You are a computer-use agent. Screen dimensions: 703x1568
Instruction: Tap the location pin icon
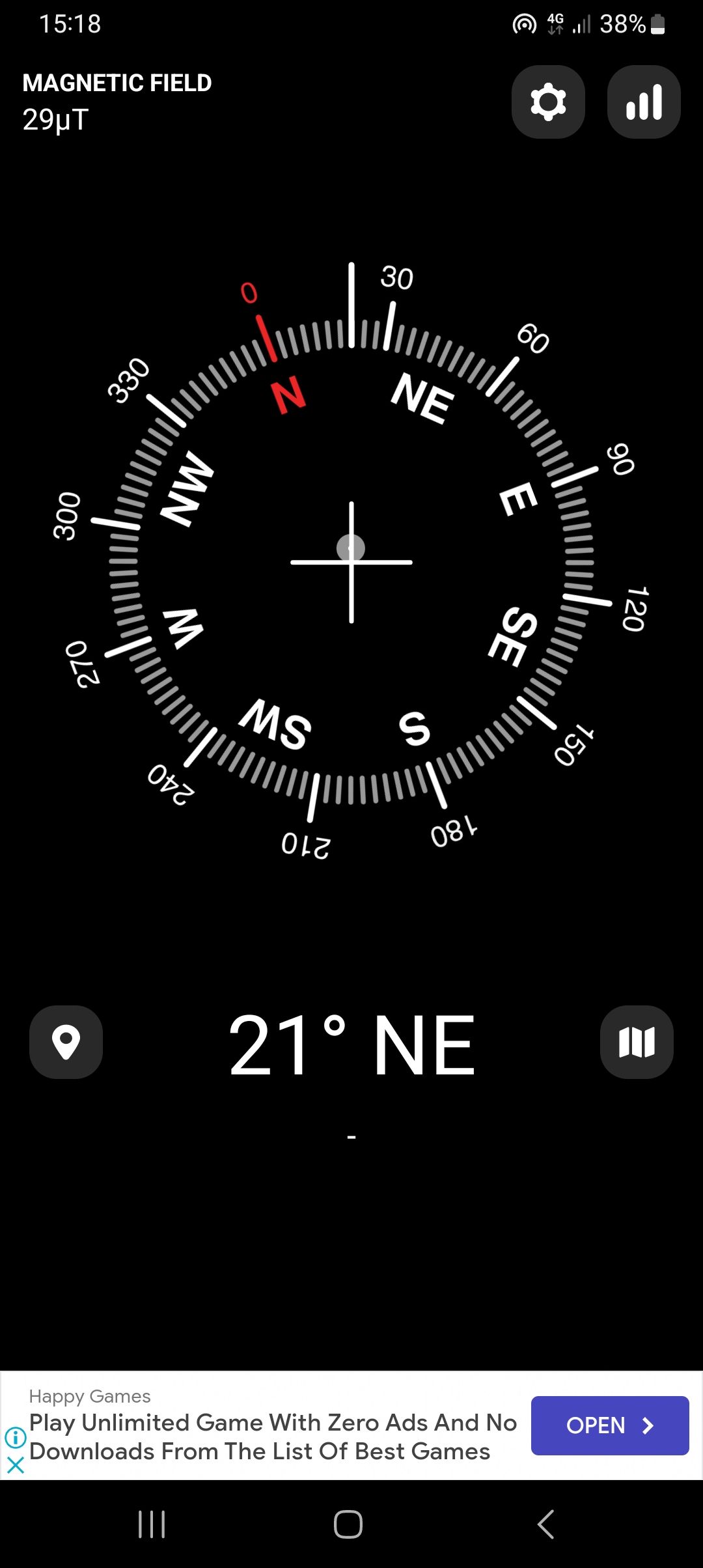click(66, 1042)
